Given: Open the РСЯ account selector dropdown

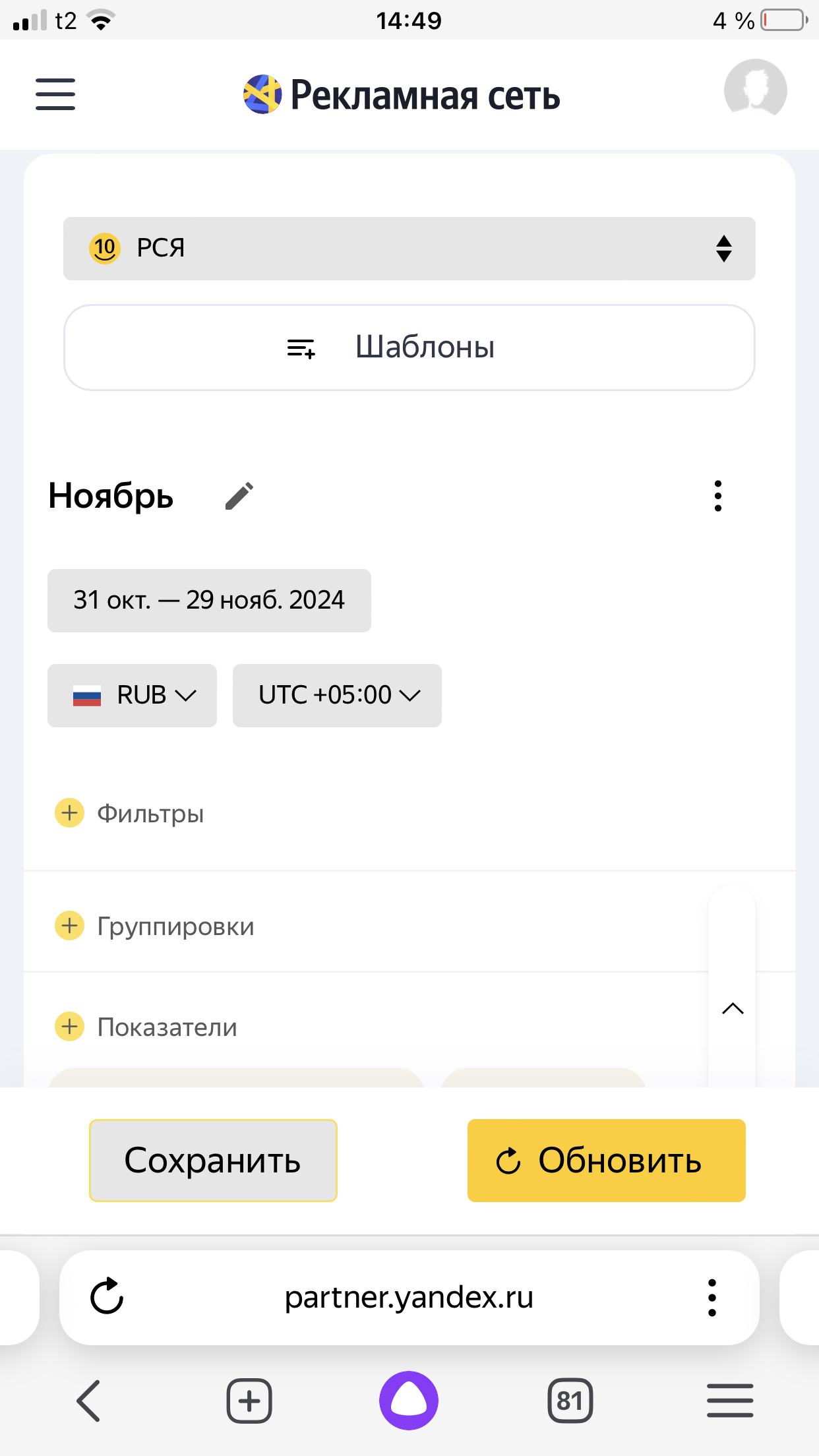Looking at the screenshot, I should coord(409,249).
